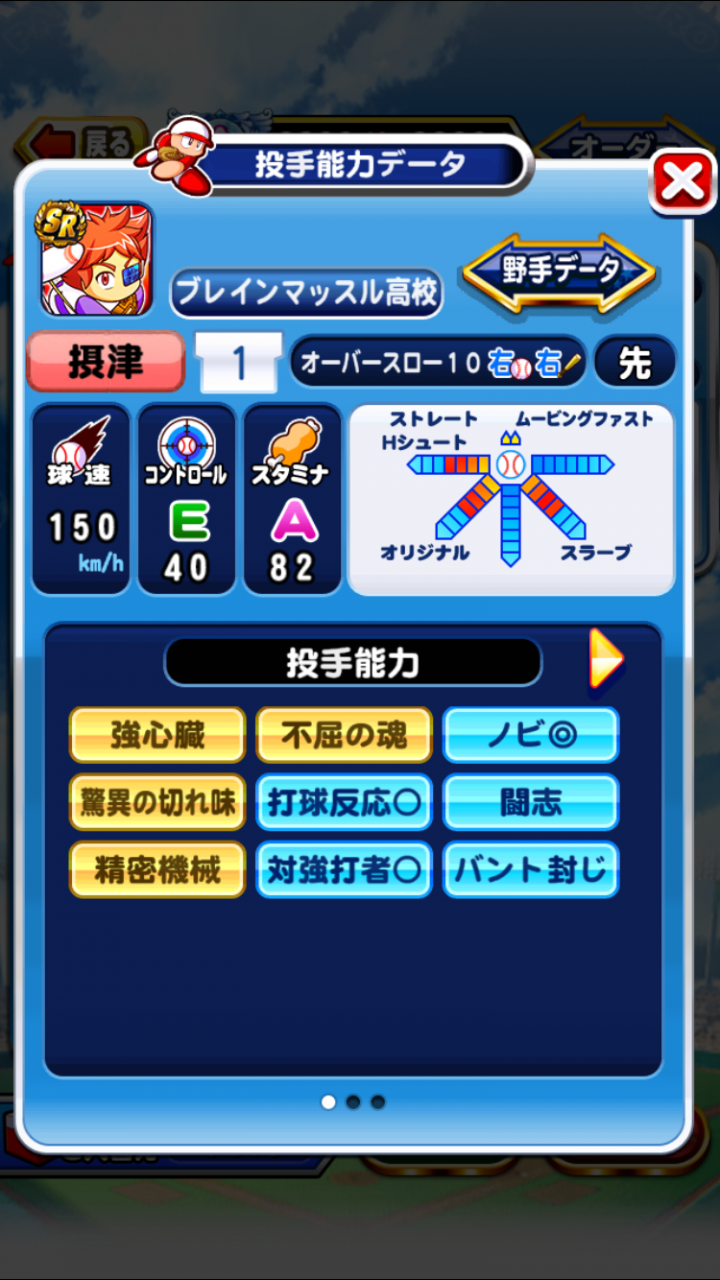The height and width of the screenshot is (1280, 720).
Task: Select 打球反応○ ability
Action: pyautogui.click(x=344, y=802)
